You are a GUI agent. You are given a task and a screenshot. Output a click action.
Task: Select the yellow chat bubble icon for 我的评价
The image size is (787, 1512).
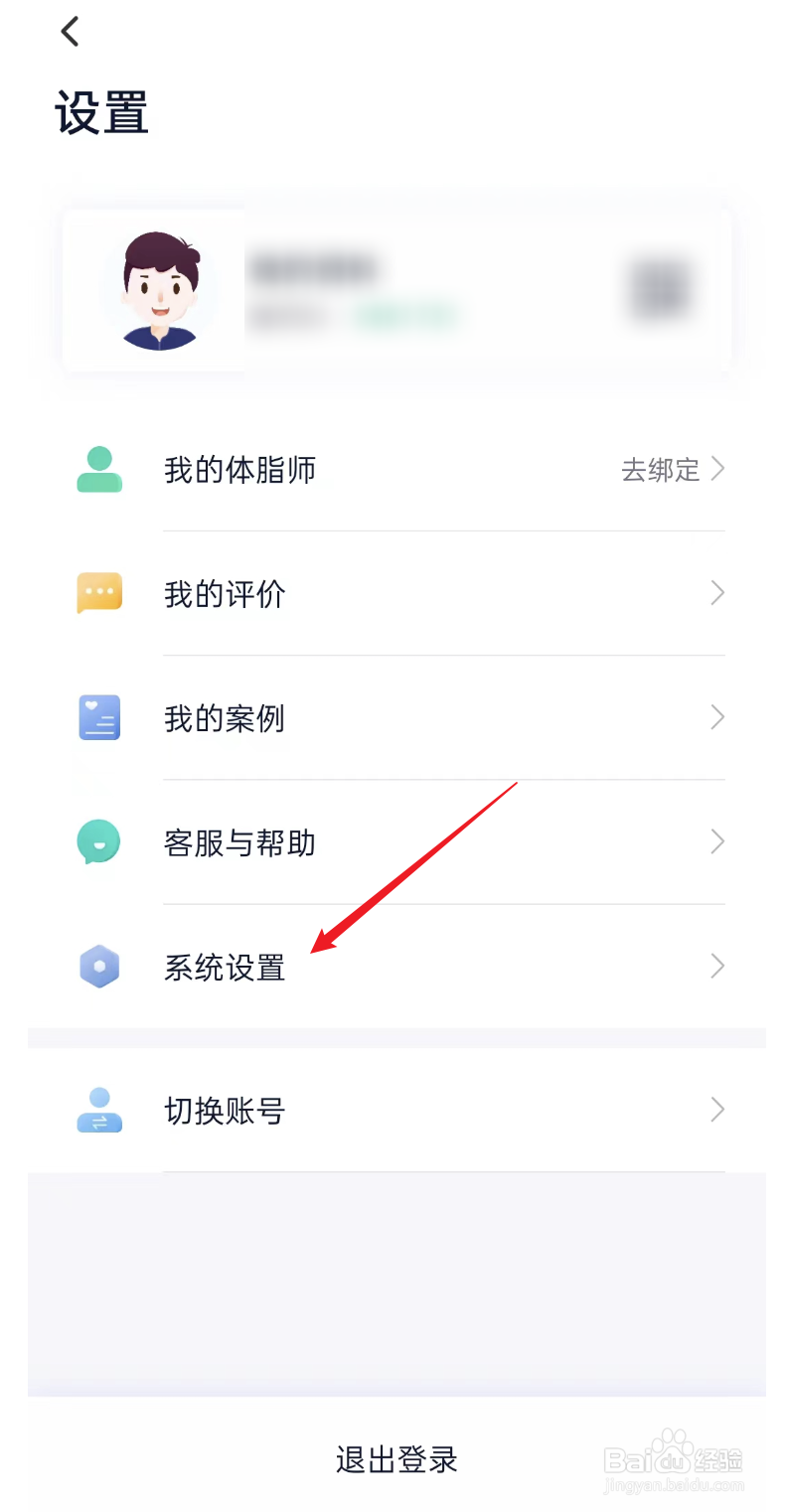[x=98, y=592]
